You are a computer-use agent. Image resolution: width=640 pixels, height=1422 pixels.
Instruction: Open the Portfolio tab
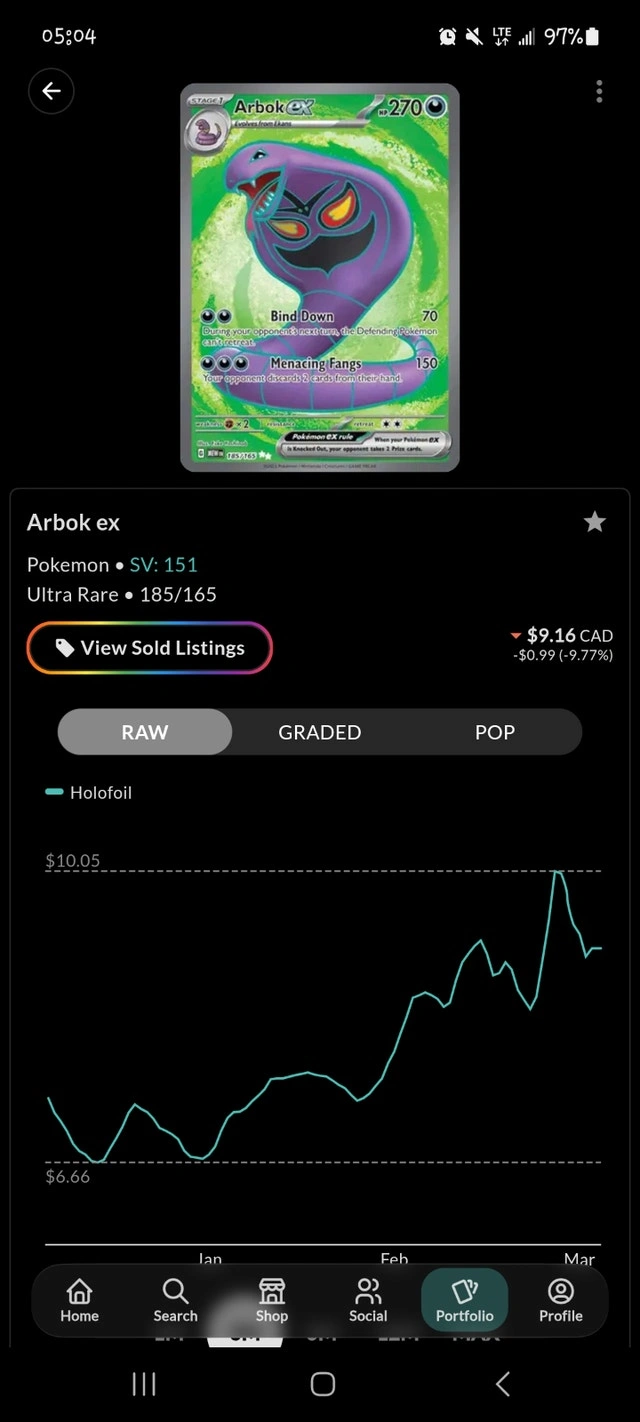point(464,1300)
